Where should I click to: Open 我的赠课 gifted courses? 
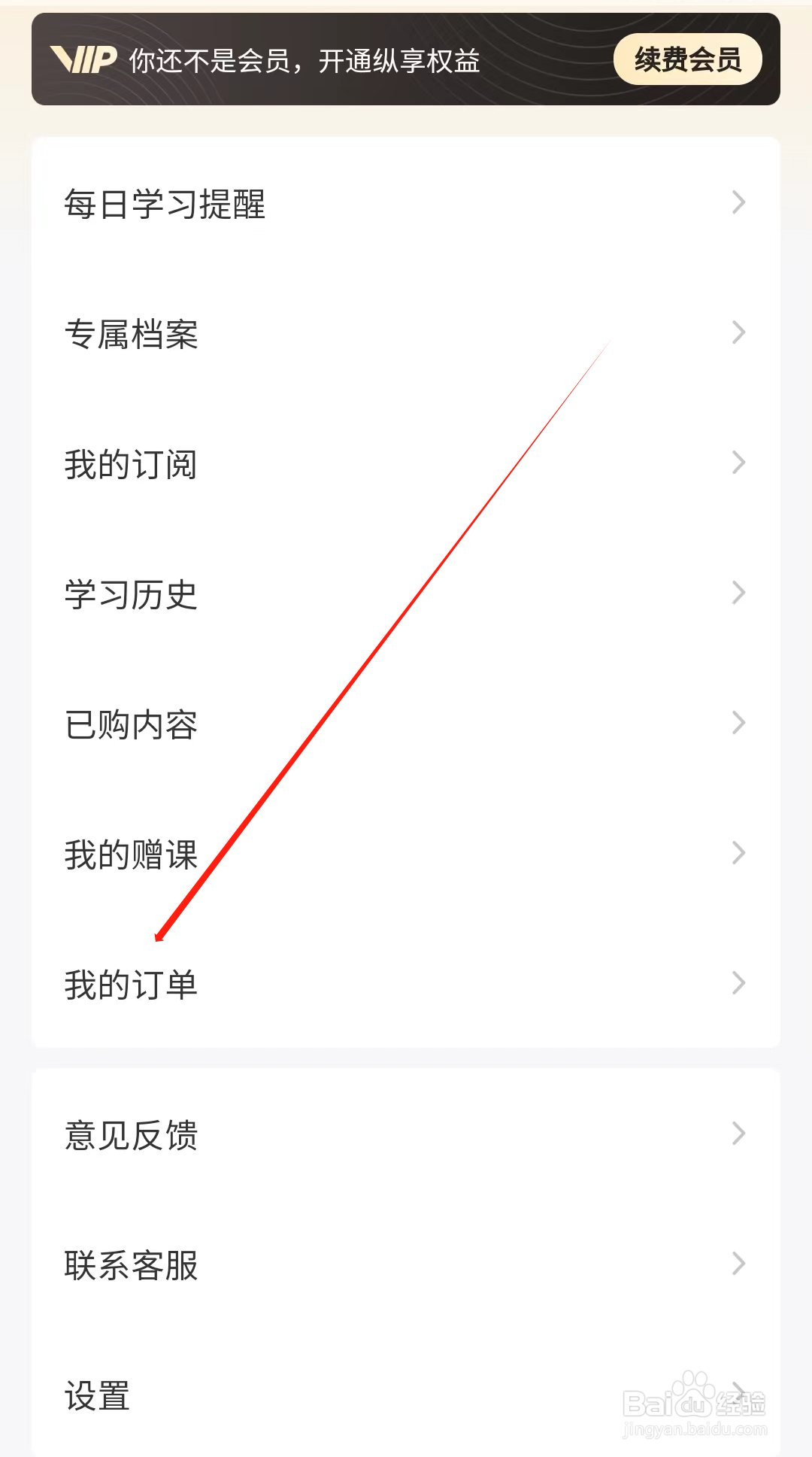[129, 854]
